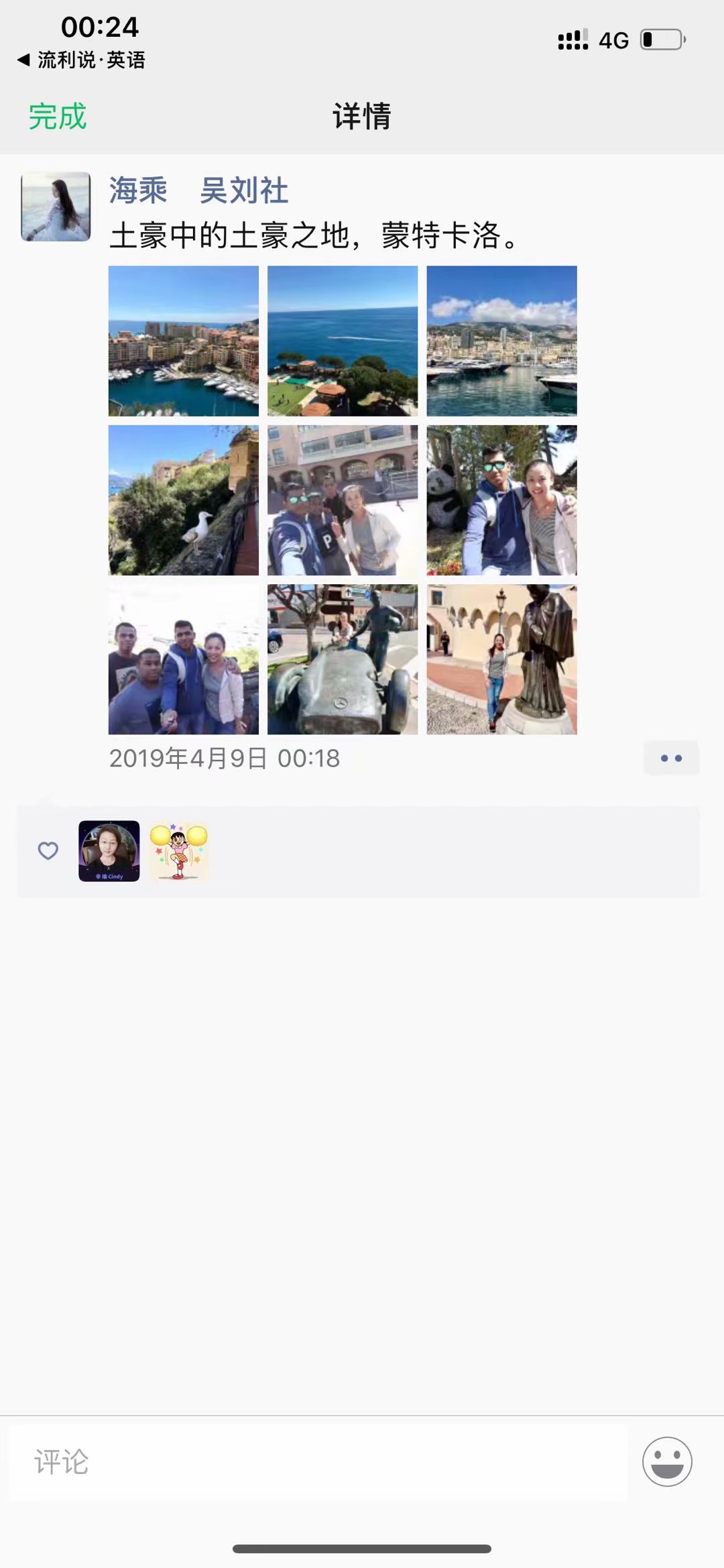Screen dimensions: 724x1568
Task: Open 海乘 吴刘社 profile name
Action: (x=198, y=190)
